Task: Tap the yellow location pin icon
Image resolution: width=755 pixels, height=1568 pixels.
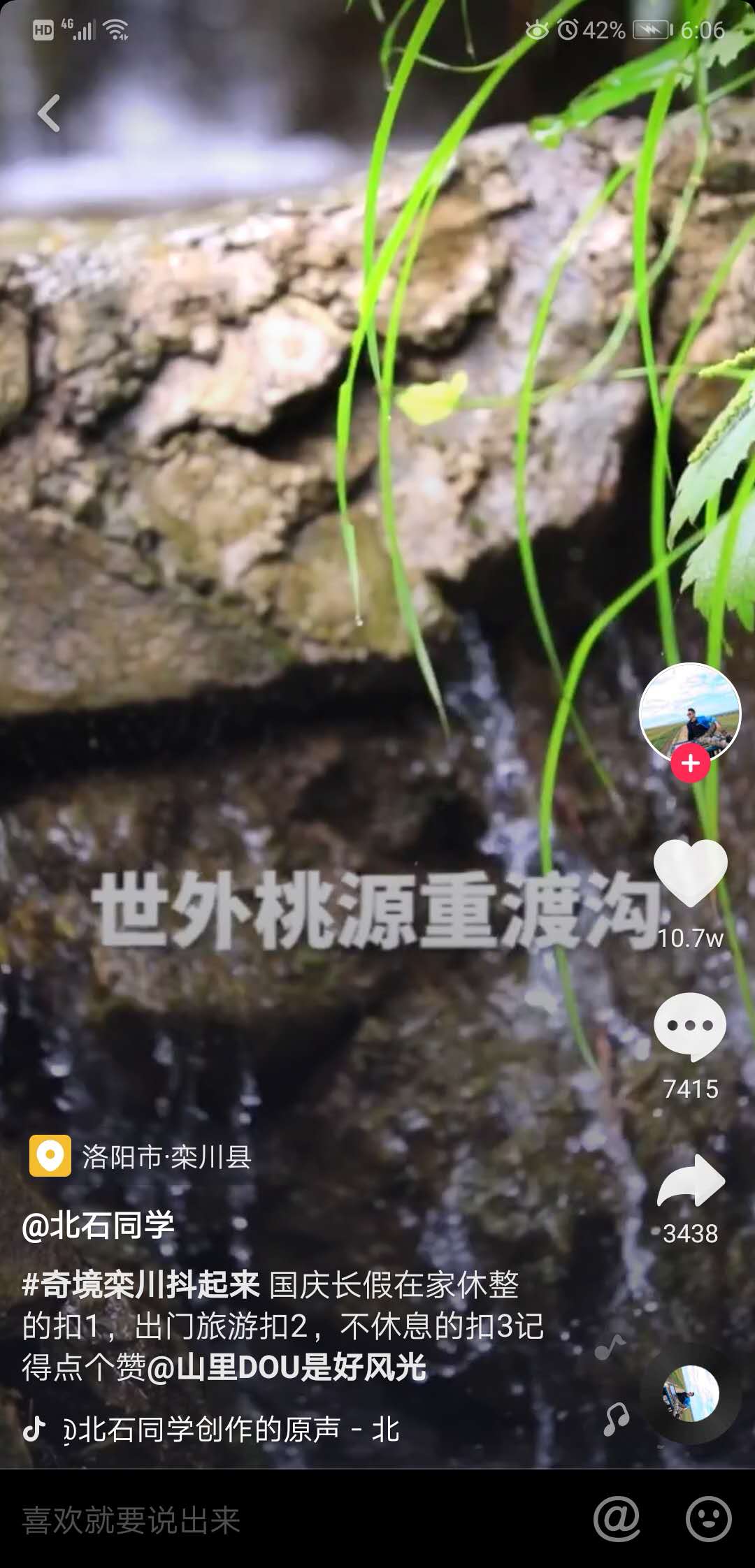Action: [48, 1154]
